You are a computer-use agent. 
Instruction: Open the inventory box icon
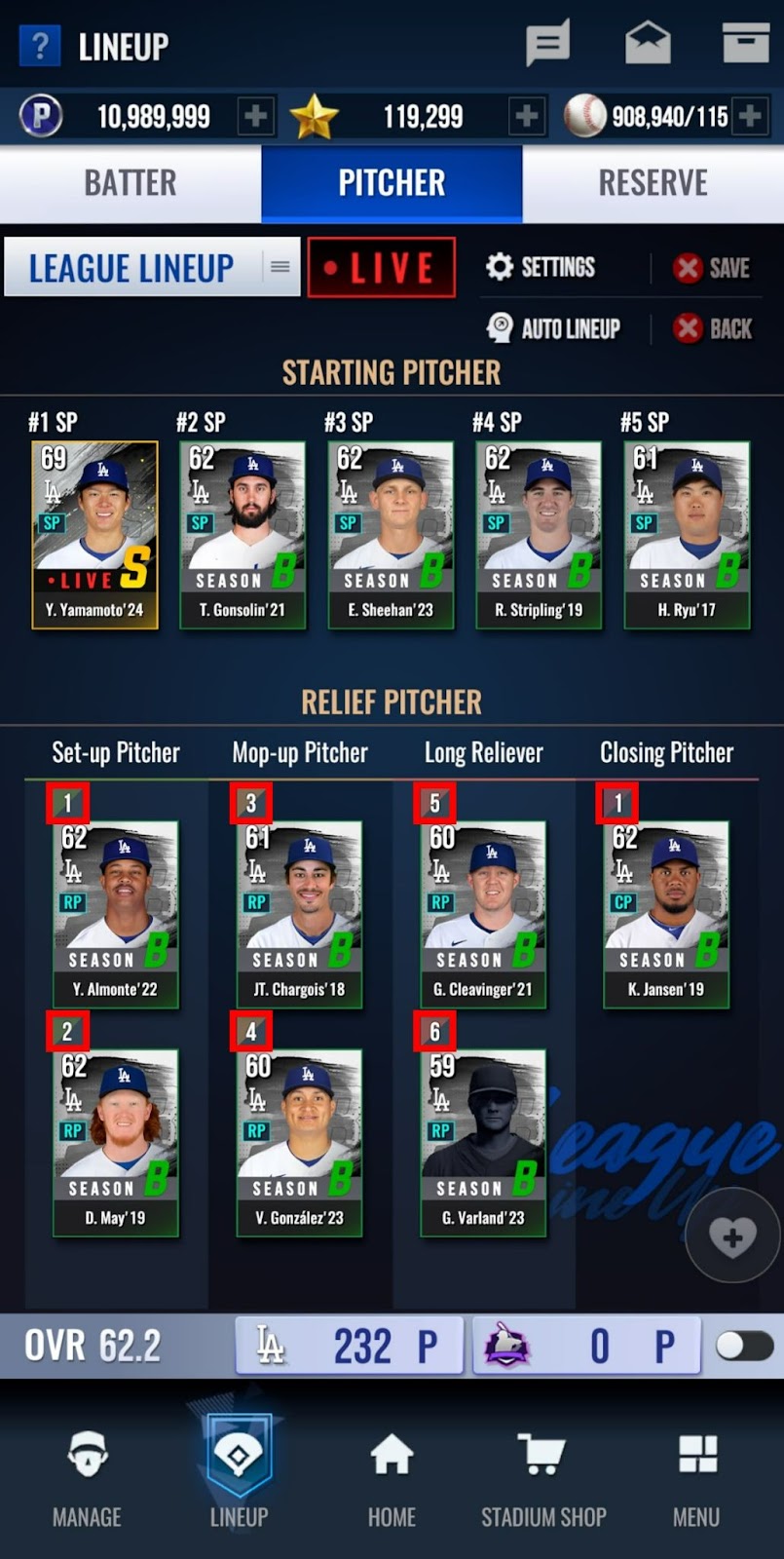click(745, 44)
